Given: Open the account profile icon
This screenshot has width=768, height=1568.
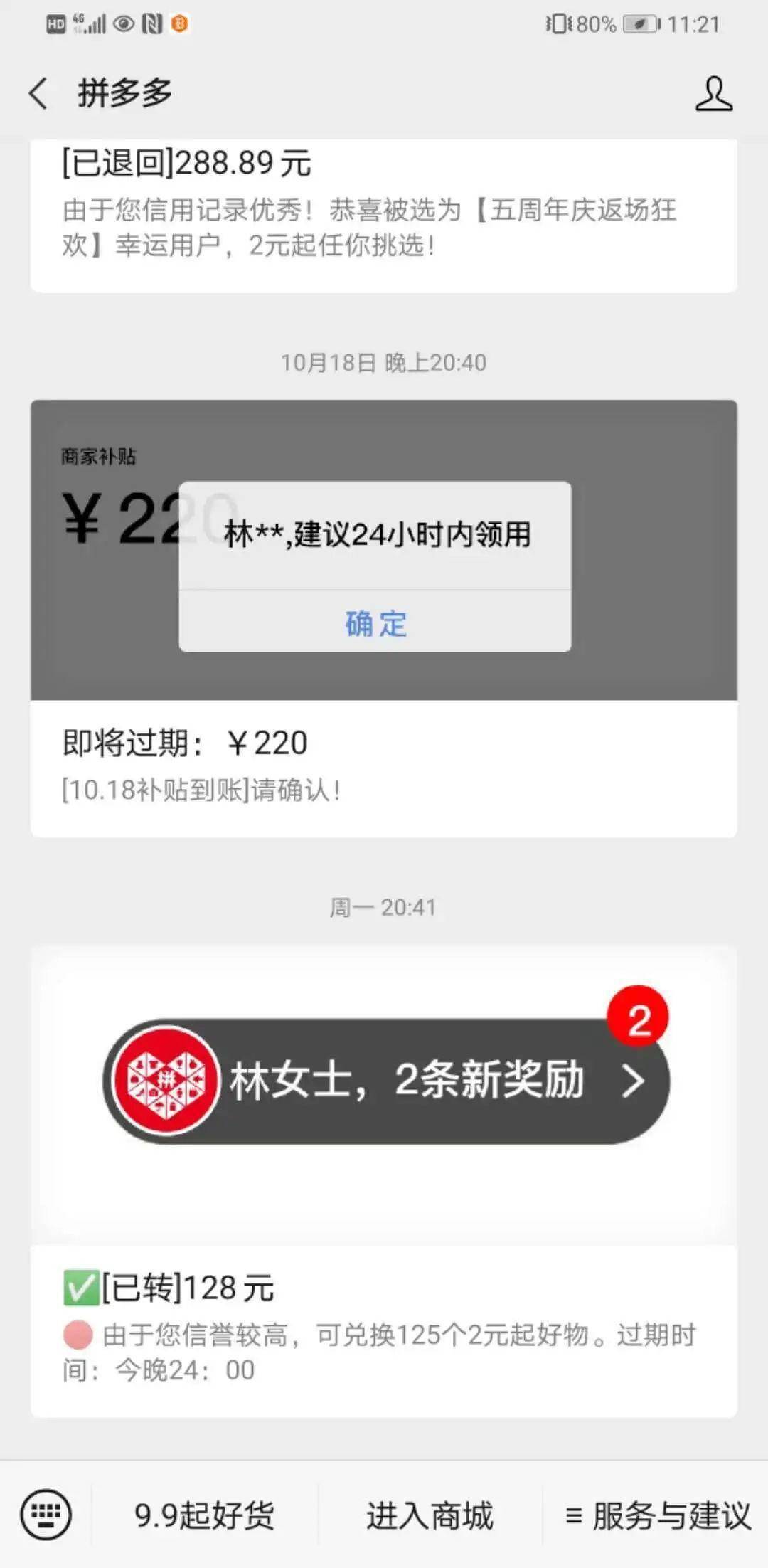Looking at the screenshot, I should pyautogui.click(x=713, y=94).
